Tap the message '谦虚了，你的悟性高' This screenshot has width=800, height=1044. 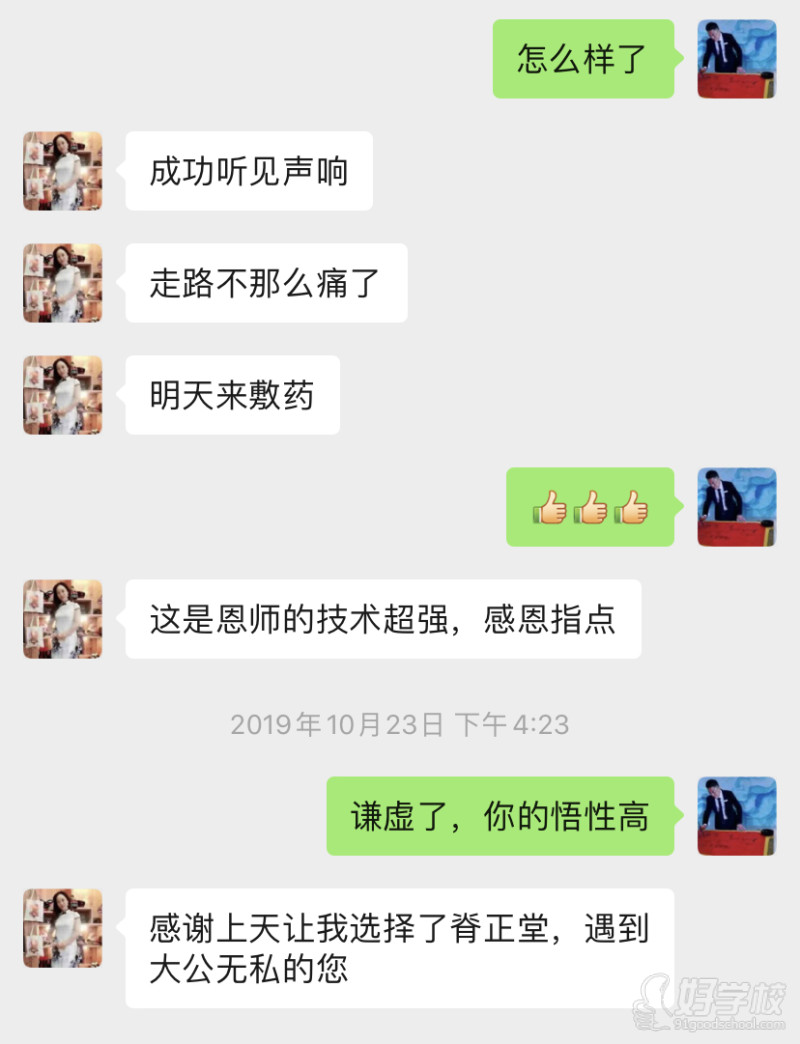(x=498, y=817)
